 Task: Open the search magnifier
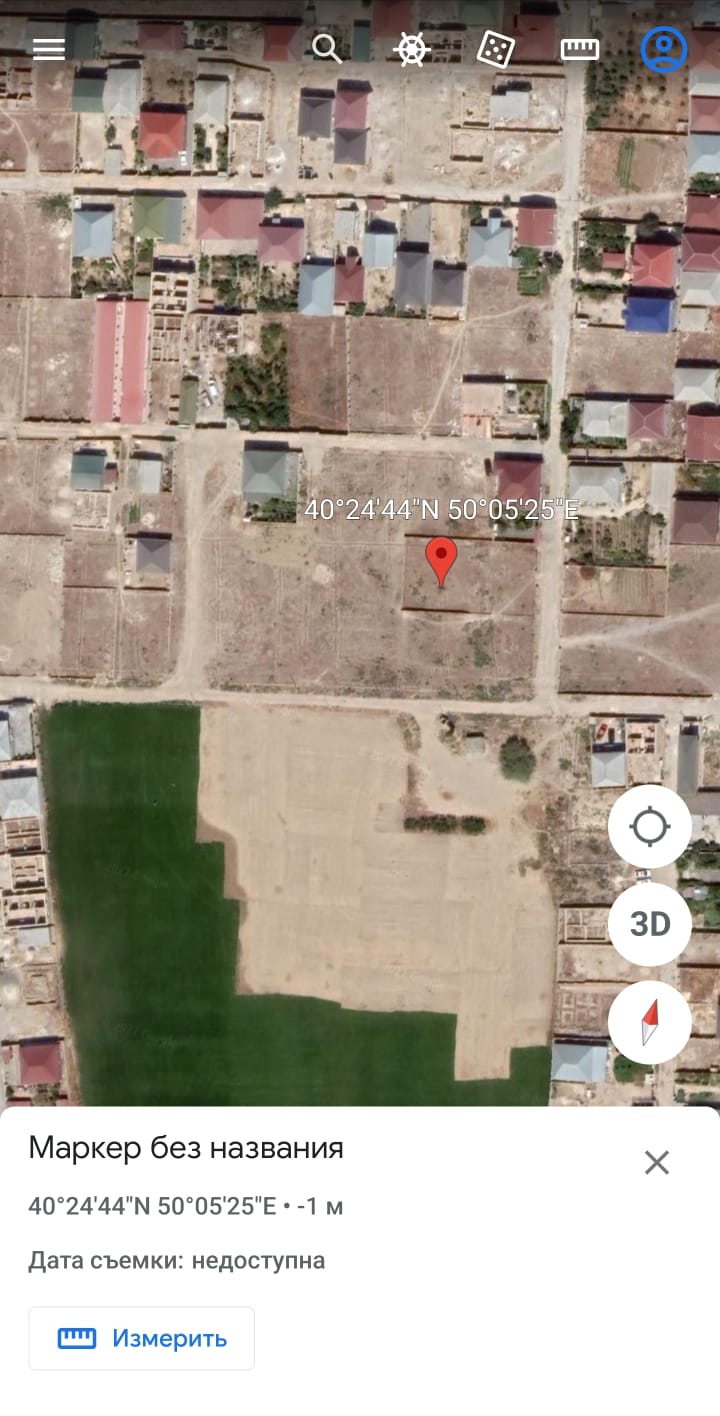327,48
